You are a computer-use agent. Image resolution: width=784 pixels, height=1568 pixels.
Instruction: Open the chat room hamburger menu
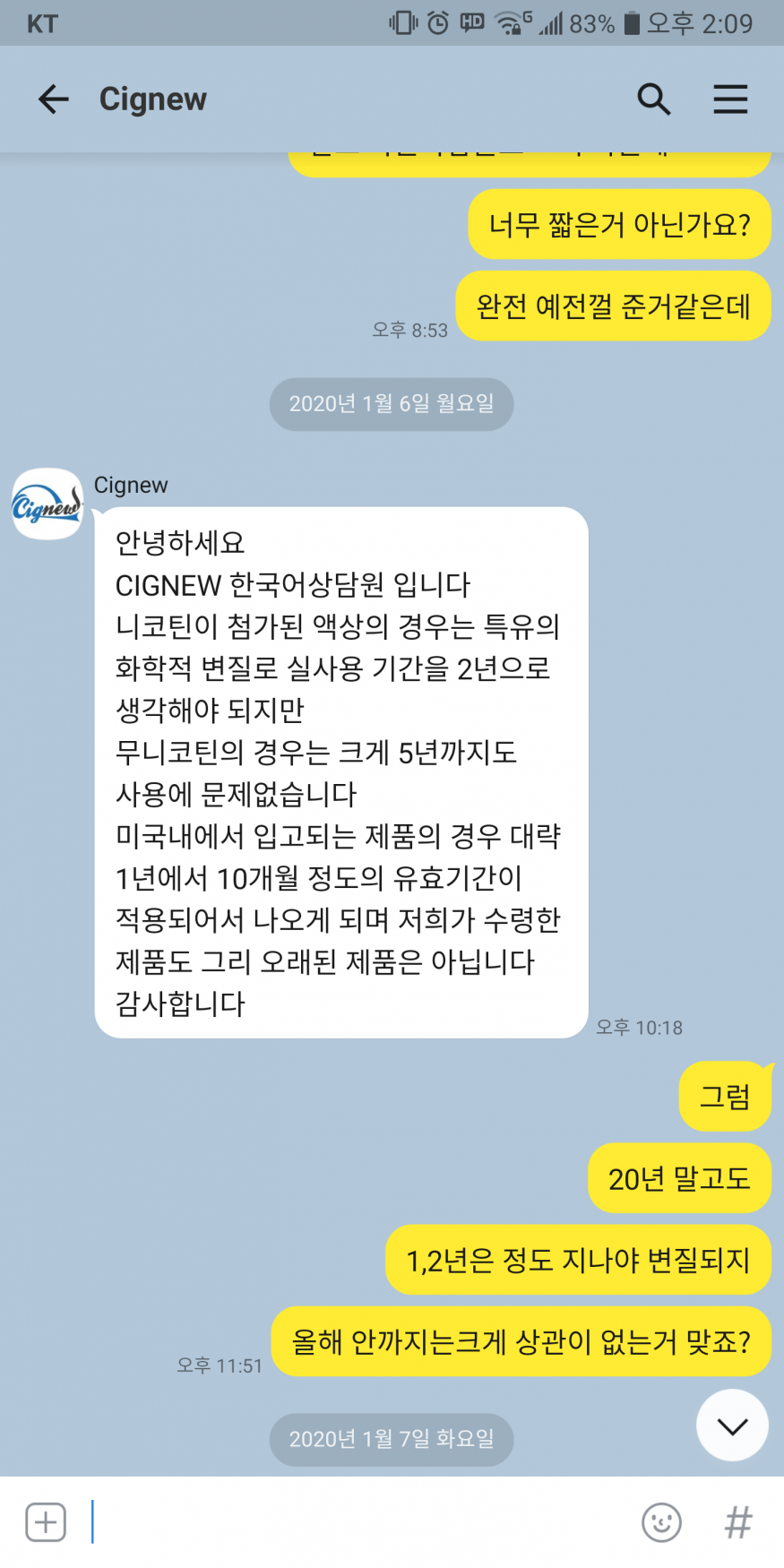[730, 99]
